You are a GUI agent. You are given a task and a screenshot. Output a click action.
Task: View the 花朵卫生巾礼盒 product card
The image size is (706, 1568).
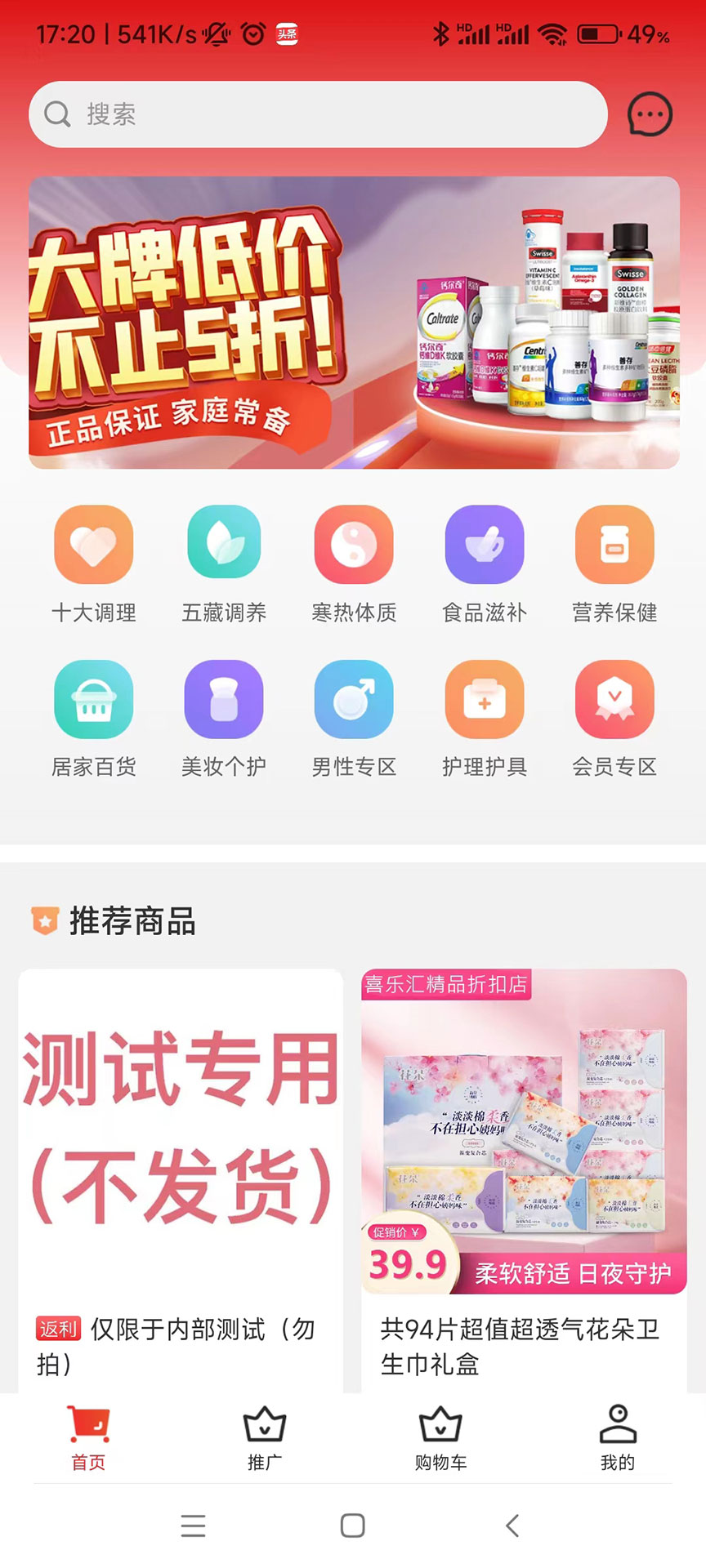tap(524, 1176)
